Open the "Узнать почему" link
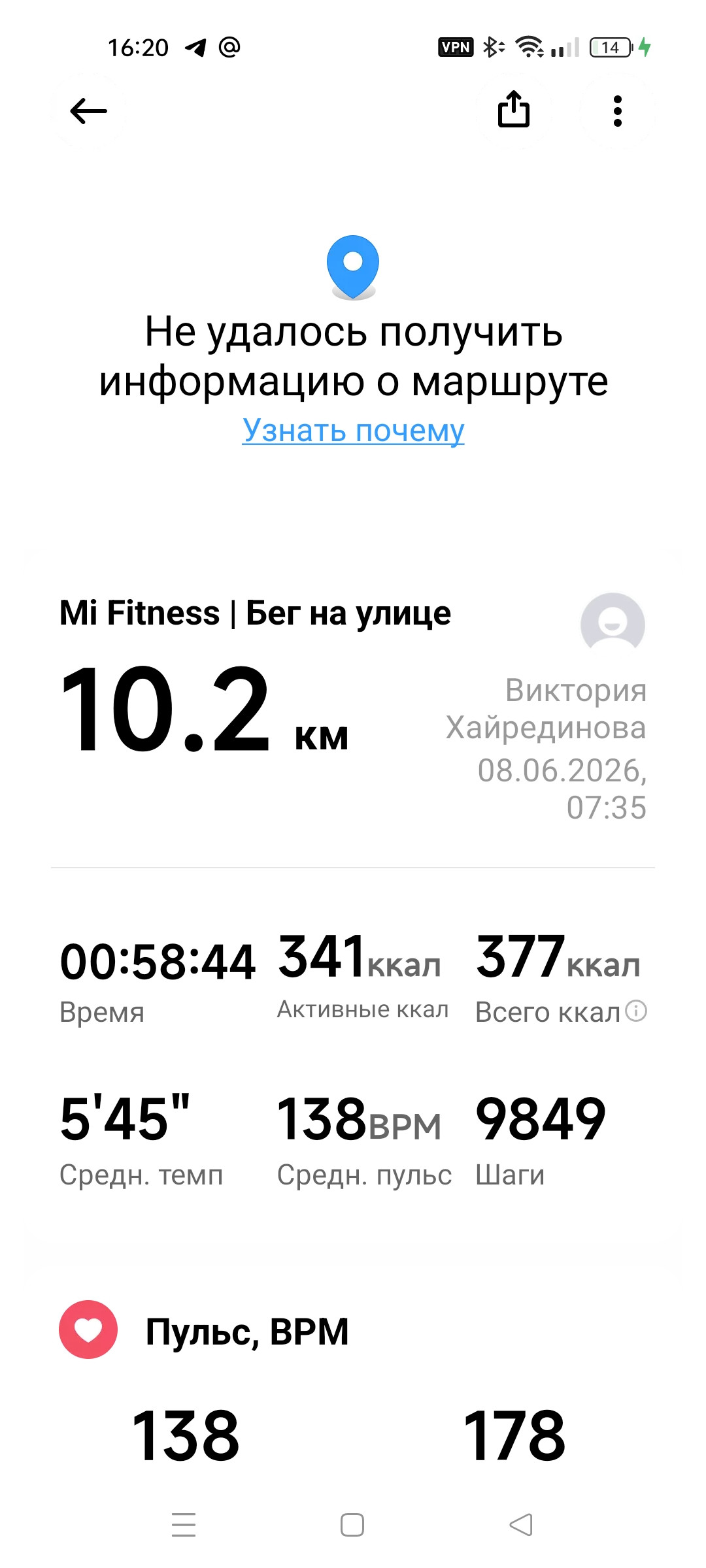This screenshot has width=706, height=1568. click(x=353, y=431)
